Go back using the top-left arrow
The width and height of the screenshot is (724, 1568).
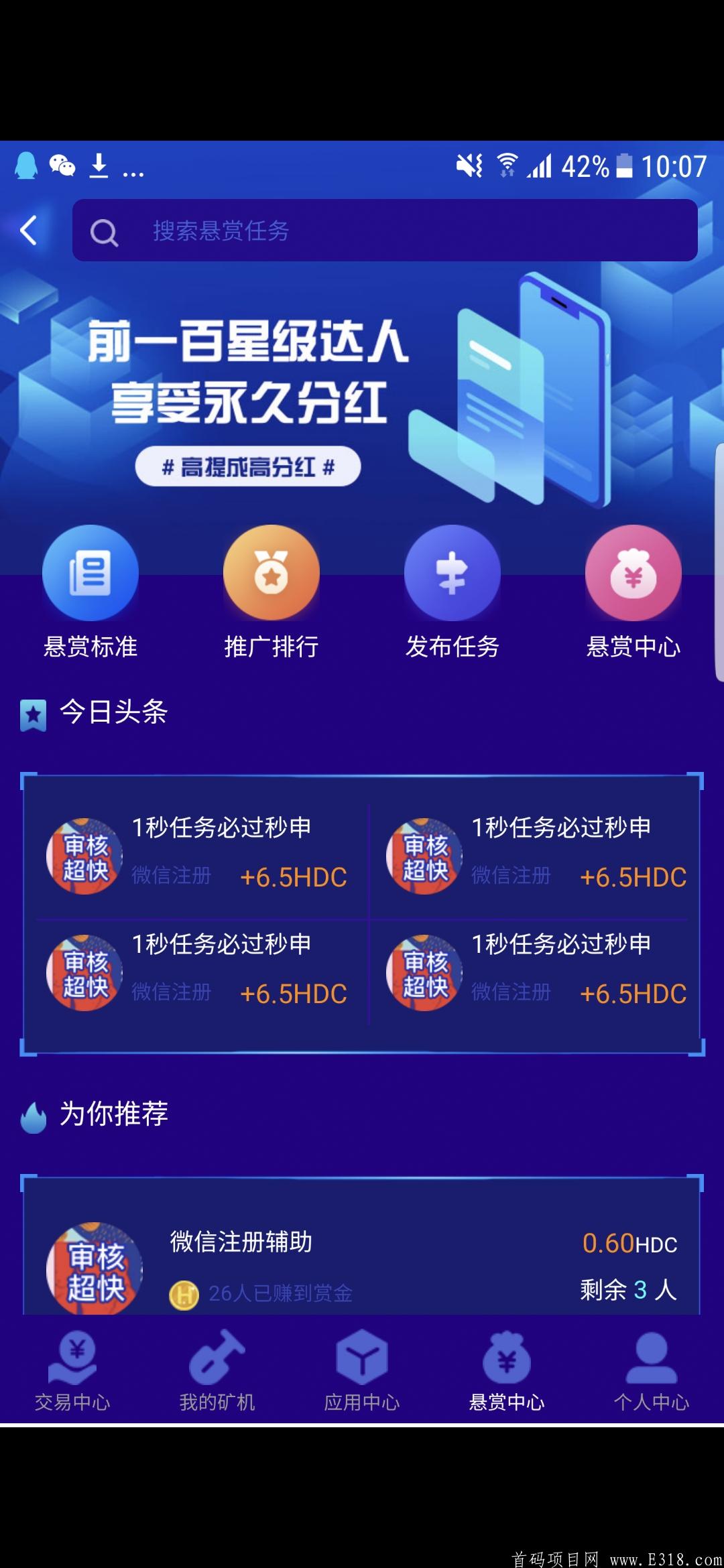pos(28,231)
